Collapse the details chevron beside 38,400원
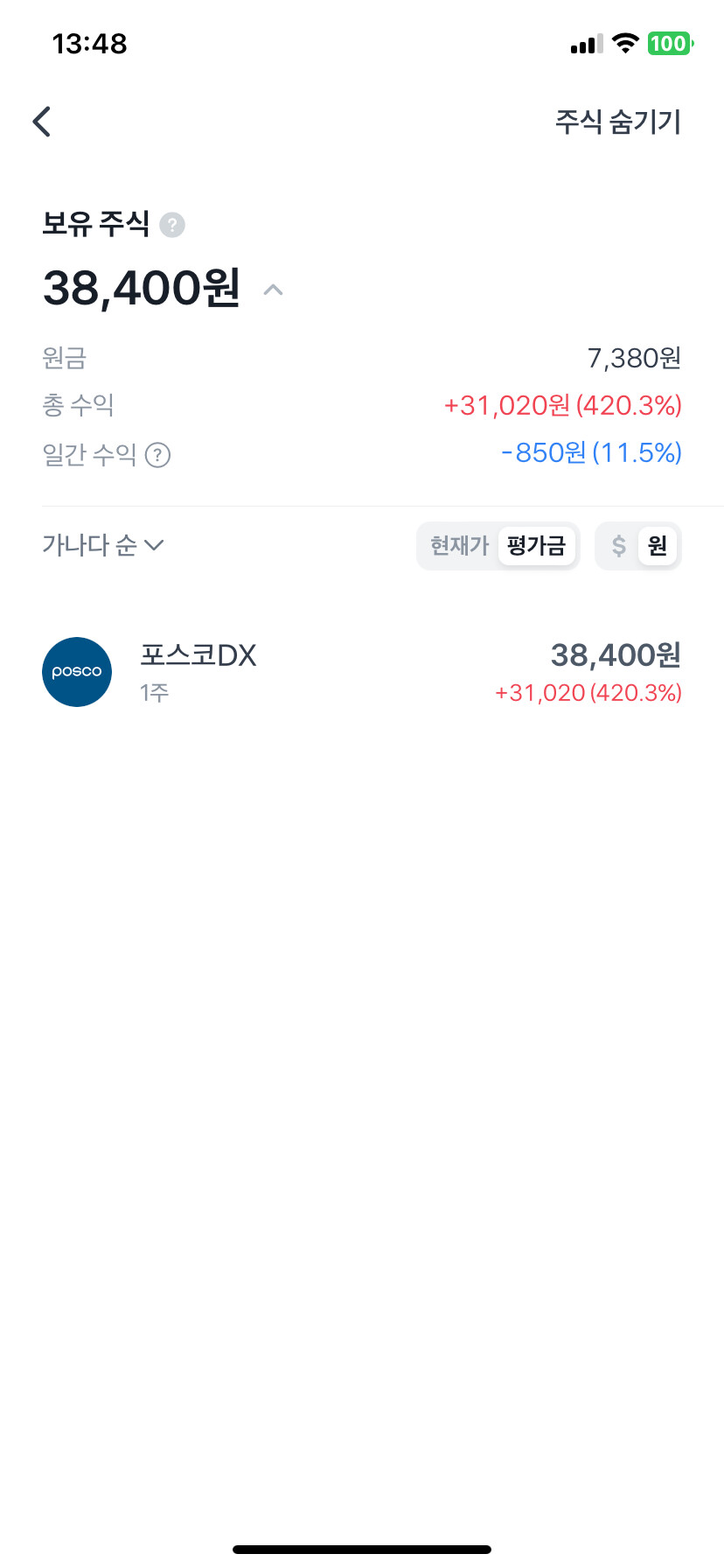Screen dimensions: 724x1568 tap(274, 290)
